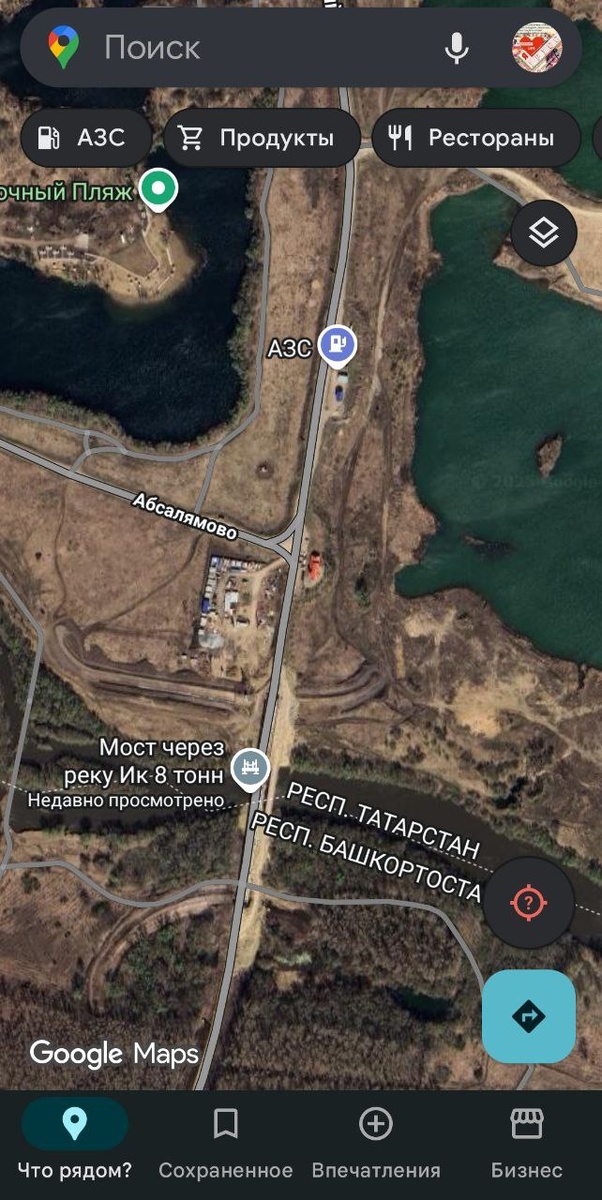Start voice search with the microphone
The width and height of the screenshot is (602, 1200).
coord(457,48)
